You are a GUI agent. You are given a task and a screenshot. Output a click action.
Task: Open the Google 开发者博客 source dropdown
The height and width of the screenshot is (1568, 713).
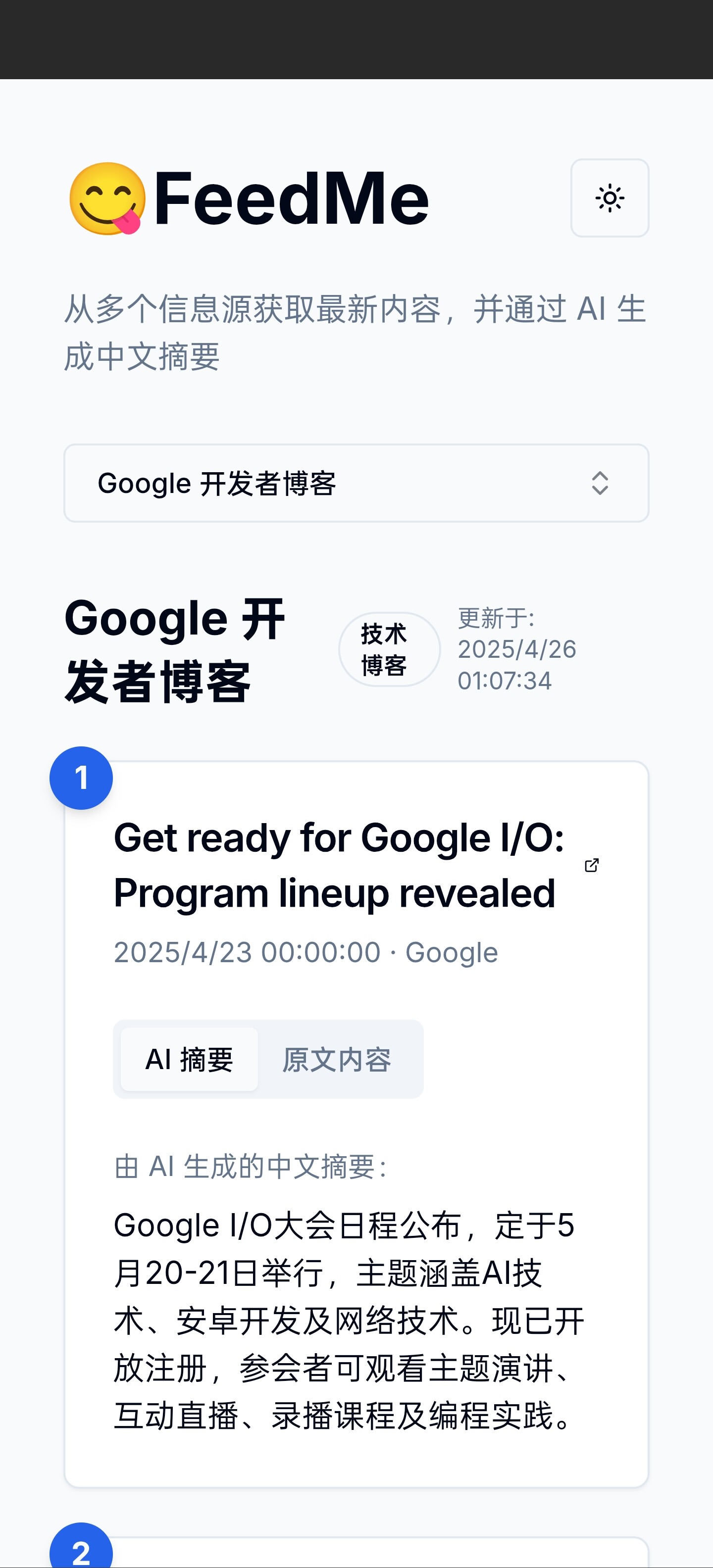coord(356,483)
